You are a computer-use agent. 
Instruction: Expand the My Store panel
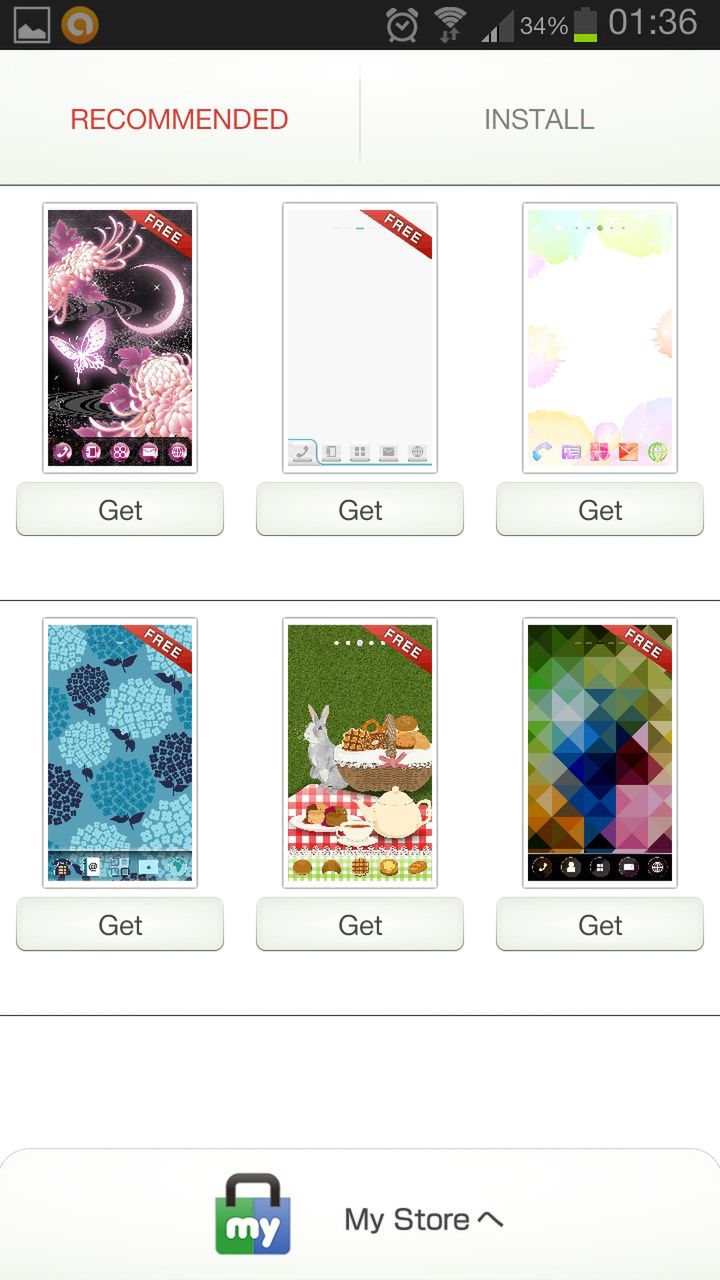(x=422, y=1219)
